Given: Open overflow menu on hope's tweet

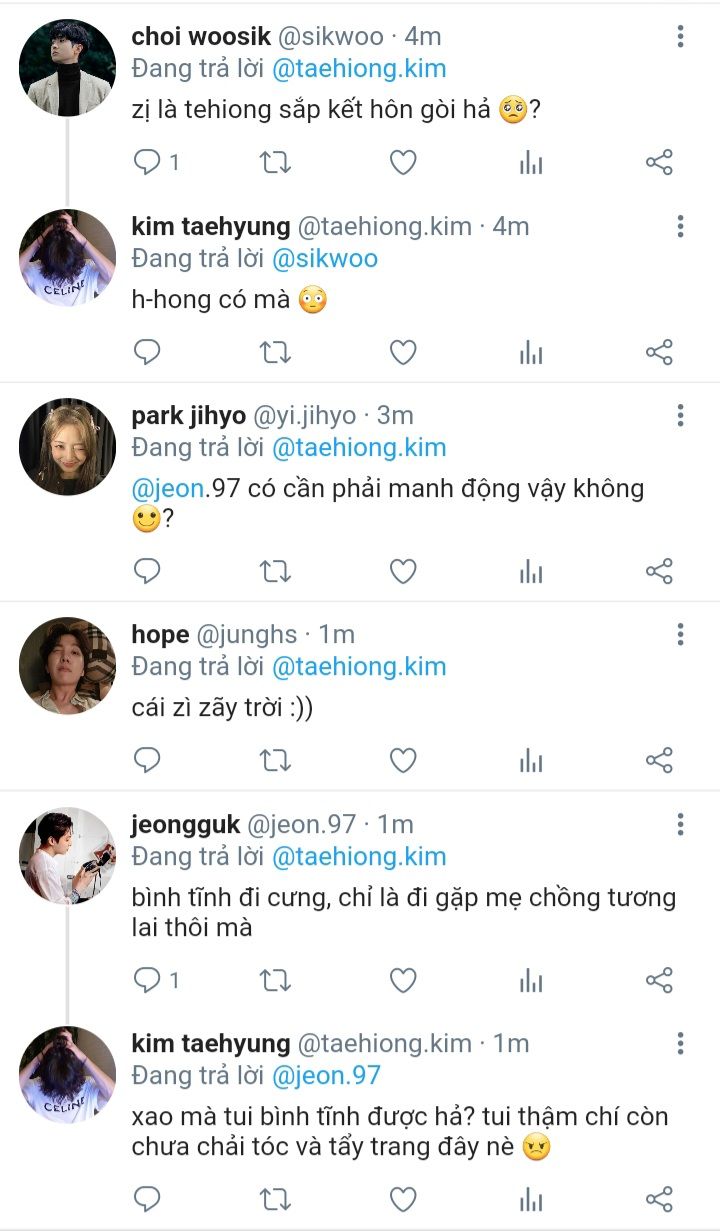Looking at the screenshot, I should click(x=680, y=634).
